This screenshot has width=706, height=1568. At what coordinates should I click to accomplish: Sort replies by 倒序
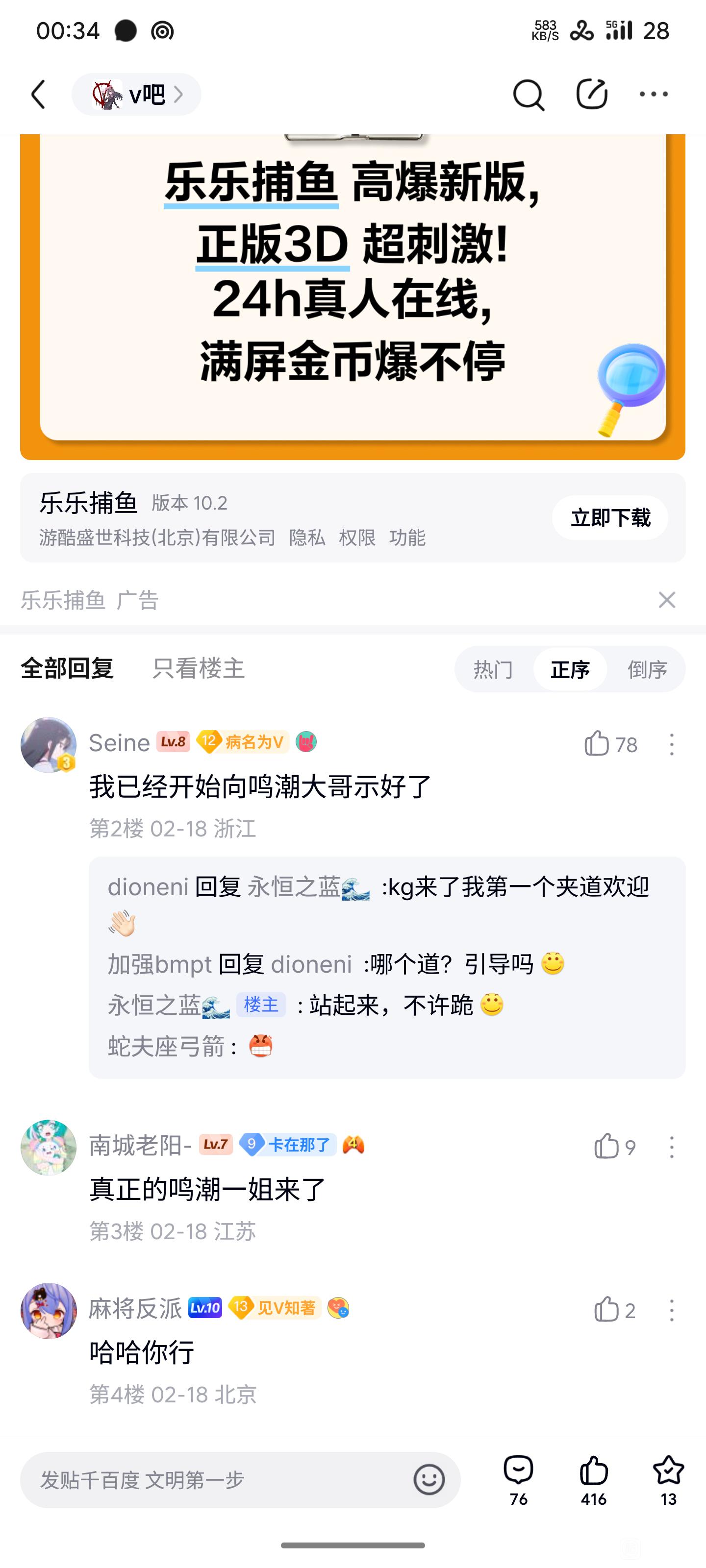coord(647,669)
